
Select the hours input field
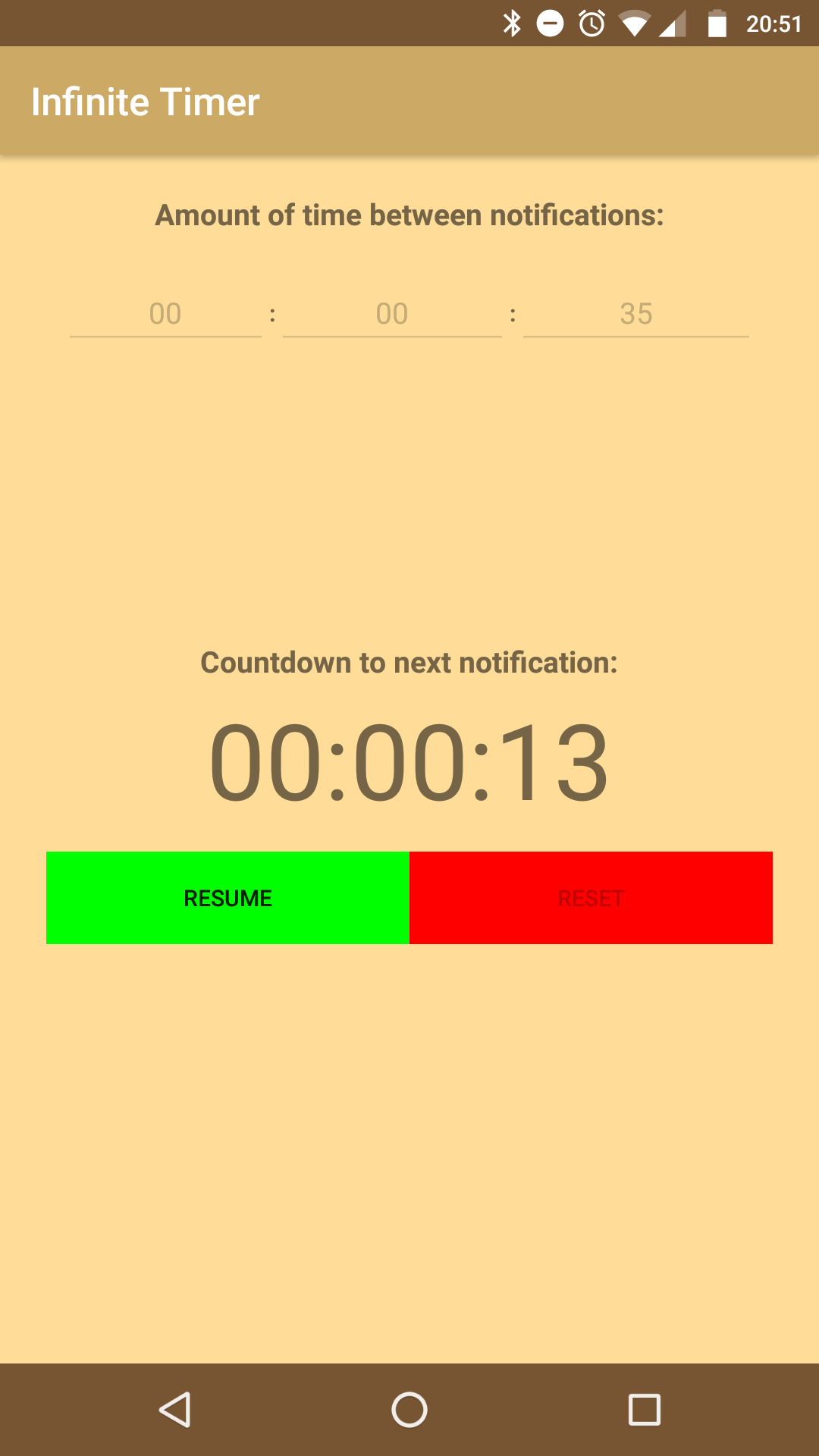[x=165, y=313]
